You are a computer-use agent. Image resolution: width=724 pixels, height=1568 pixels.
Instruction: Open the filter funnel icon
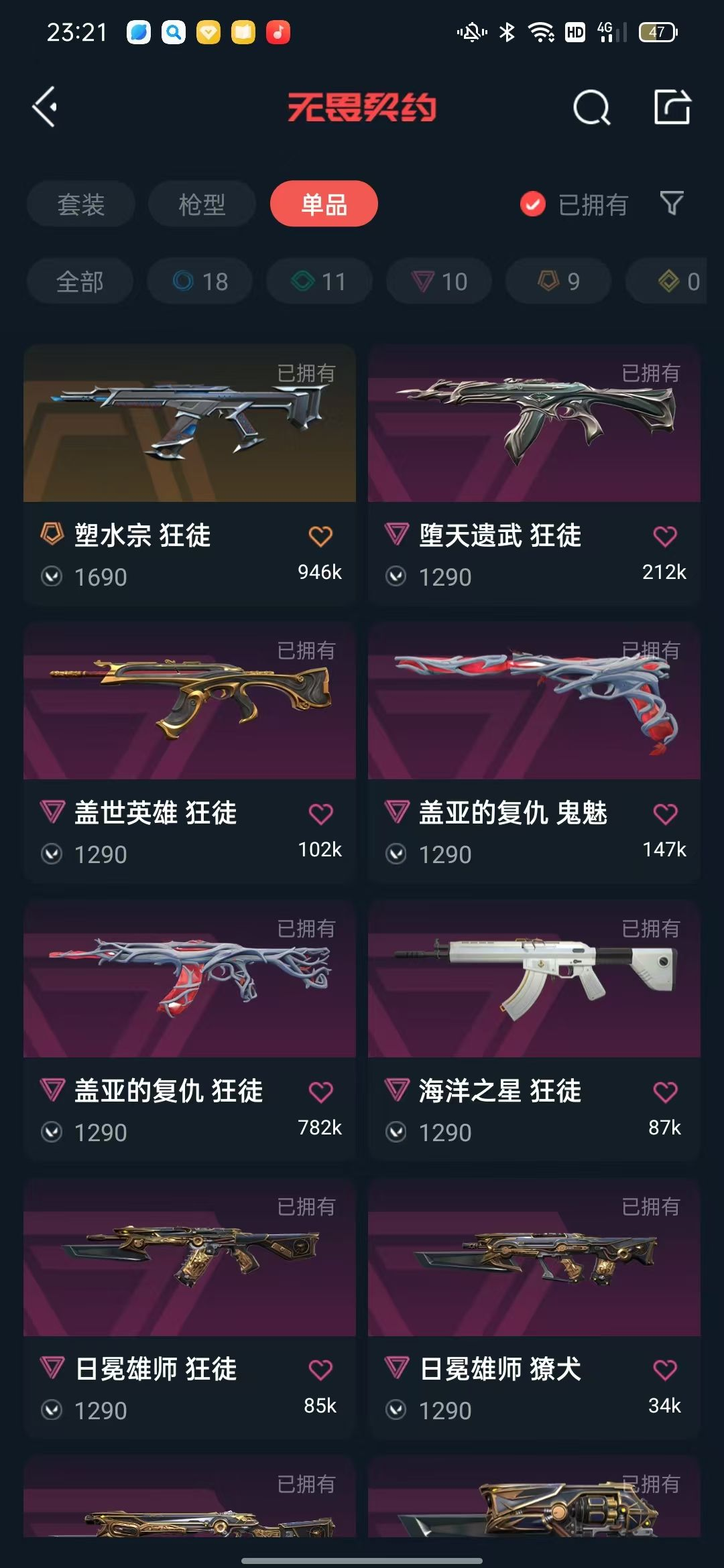tap(672, 203)
